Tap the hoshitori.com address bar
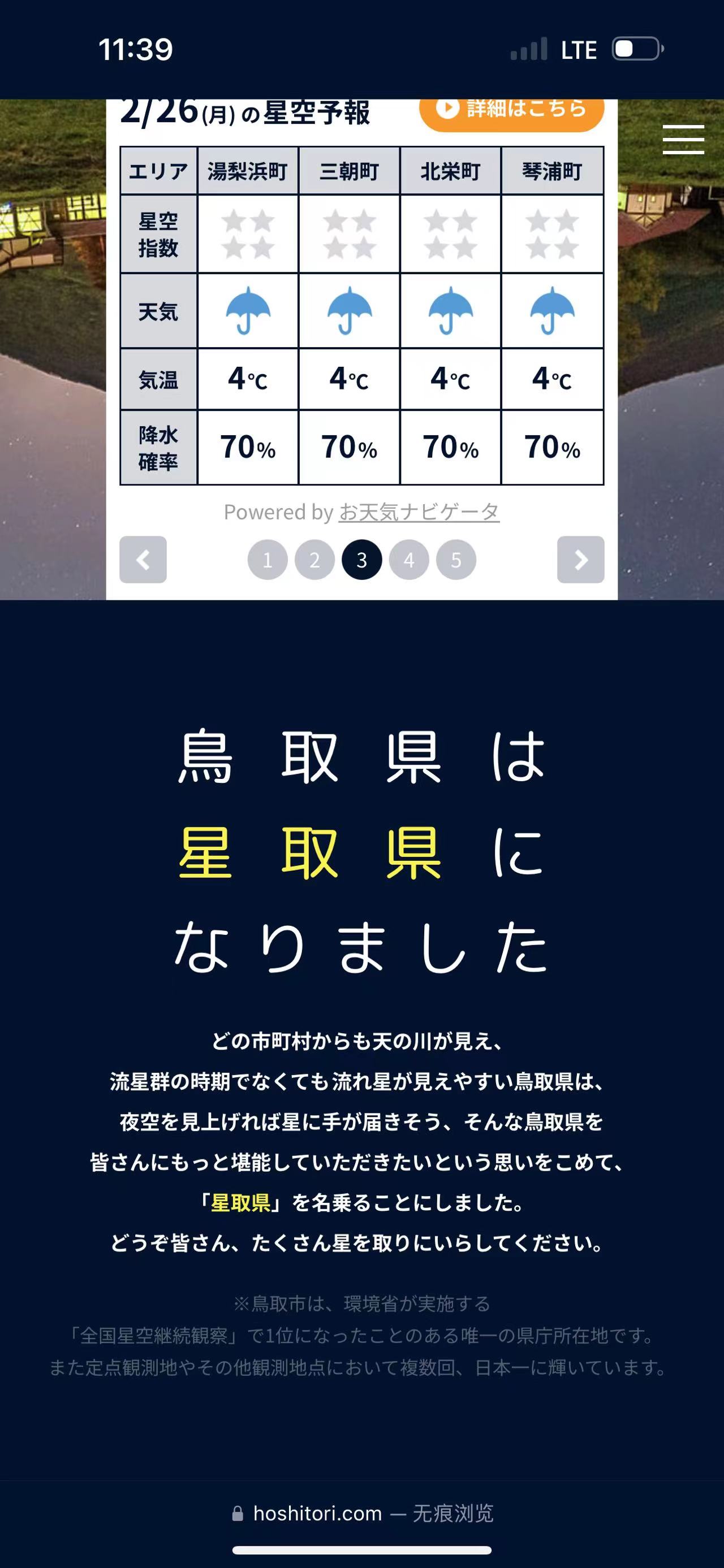 pos(361,1514)
